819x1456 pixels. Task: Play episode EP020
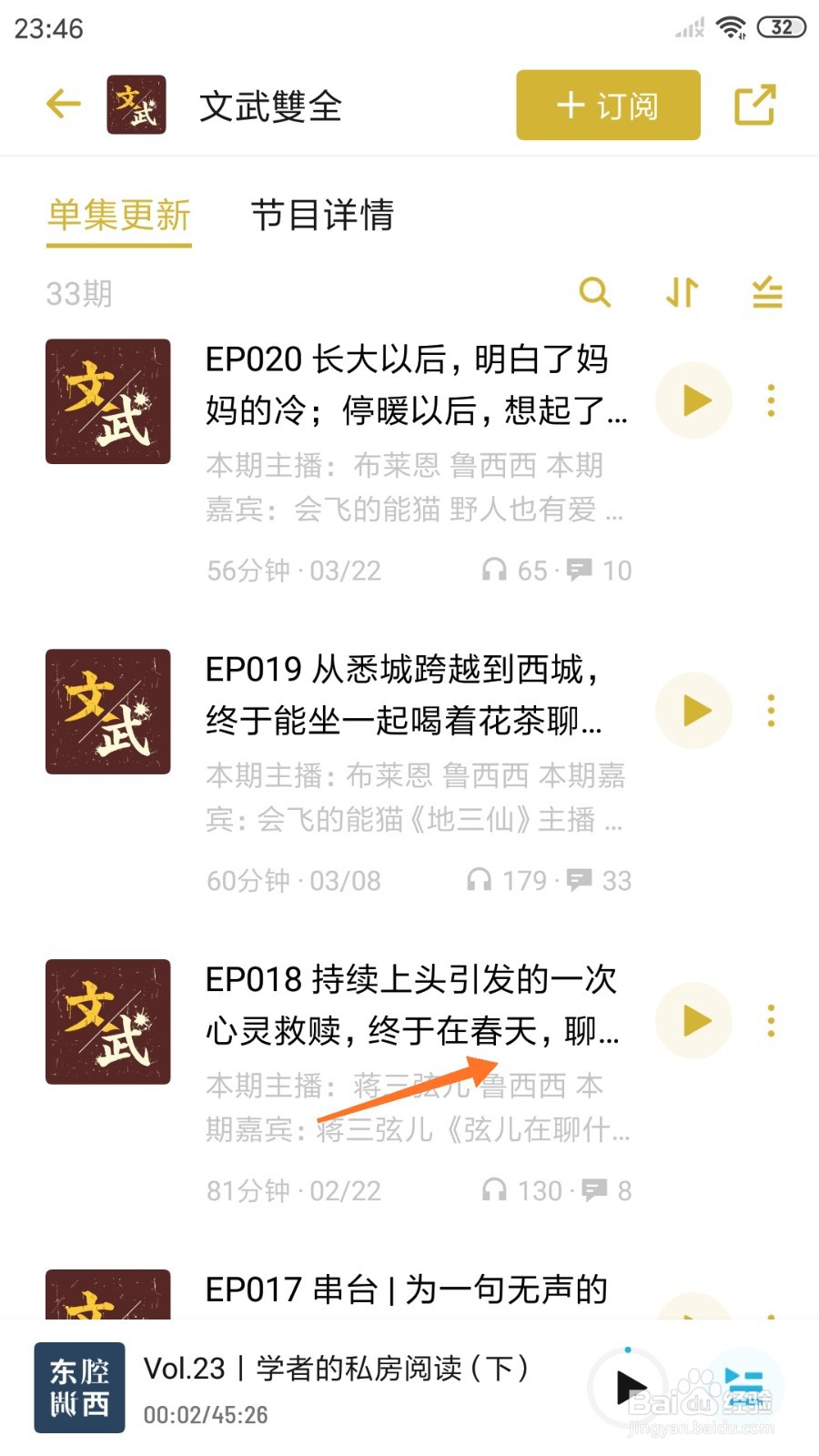coord(694,400)
